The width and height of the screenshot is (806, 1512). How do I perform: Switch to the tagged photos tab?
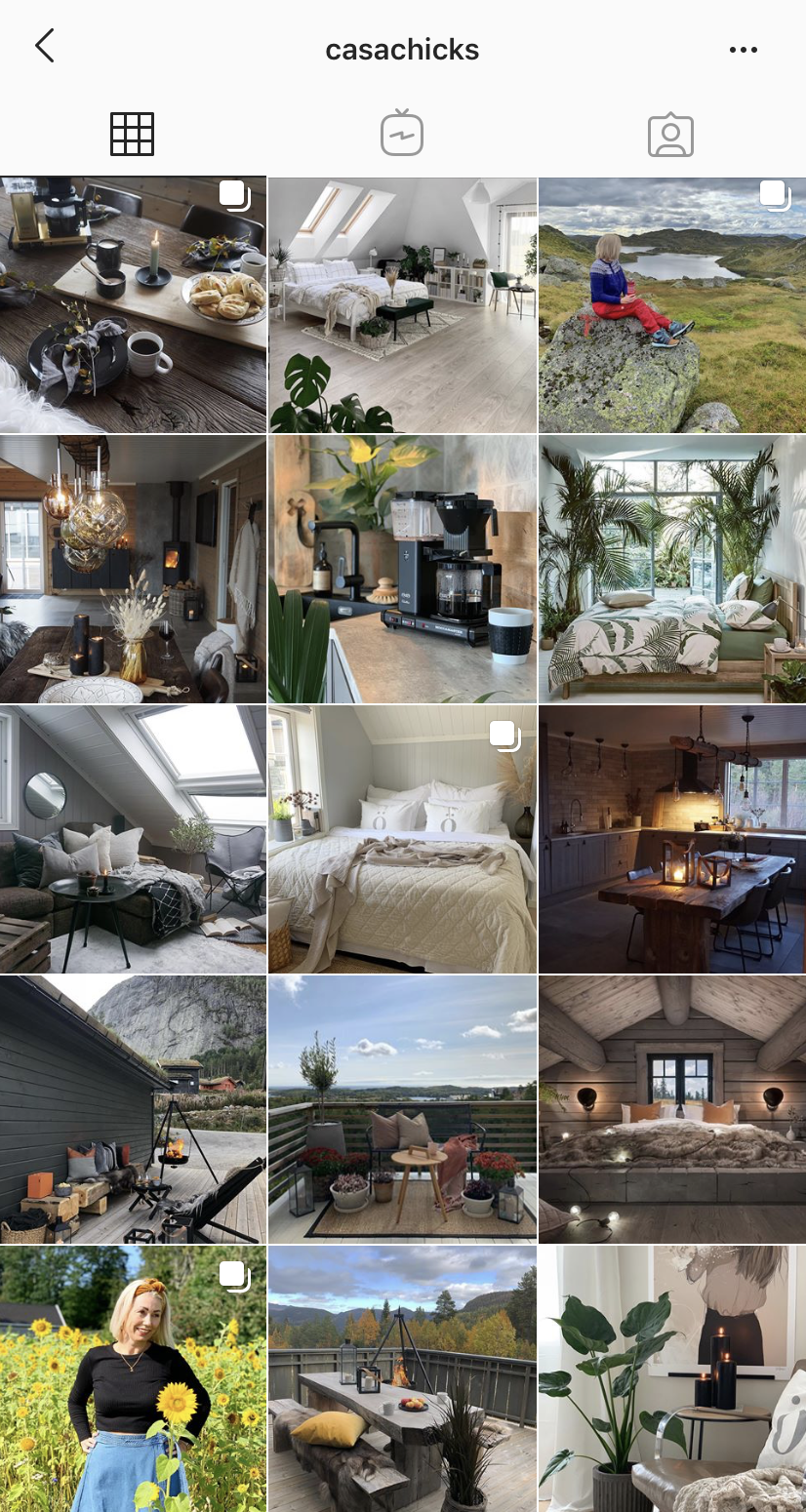click(670, 136)
